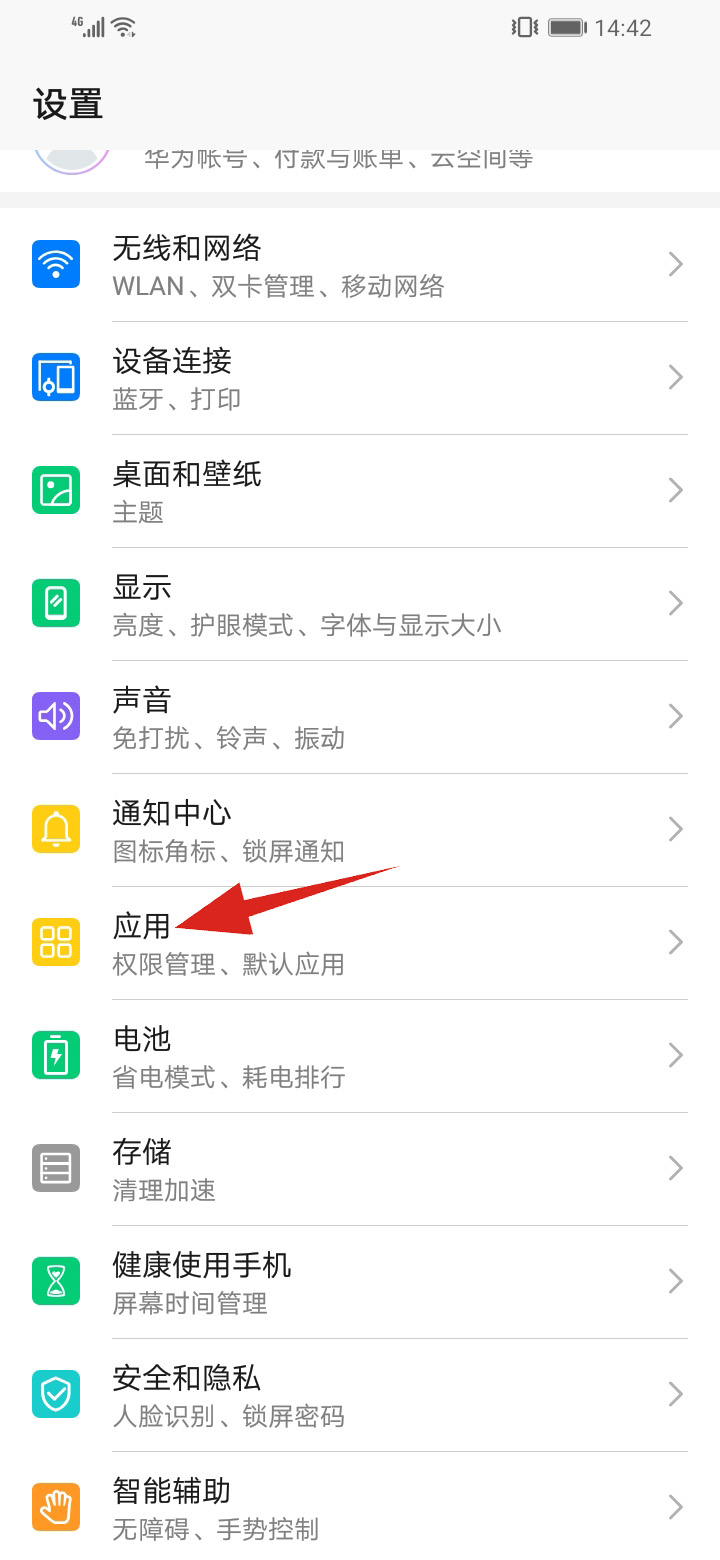Open 智能辅助 settings

pyautogui.click(x=360, y=1506)
